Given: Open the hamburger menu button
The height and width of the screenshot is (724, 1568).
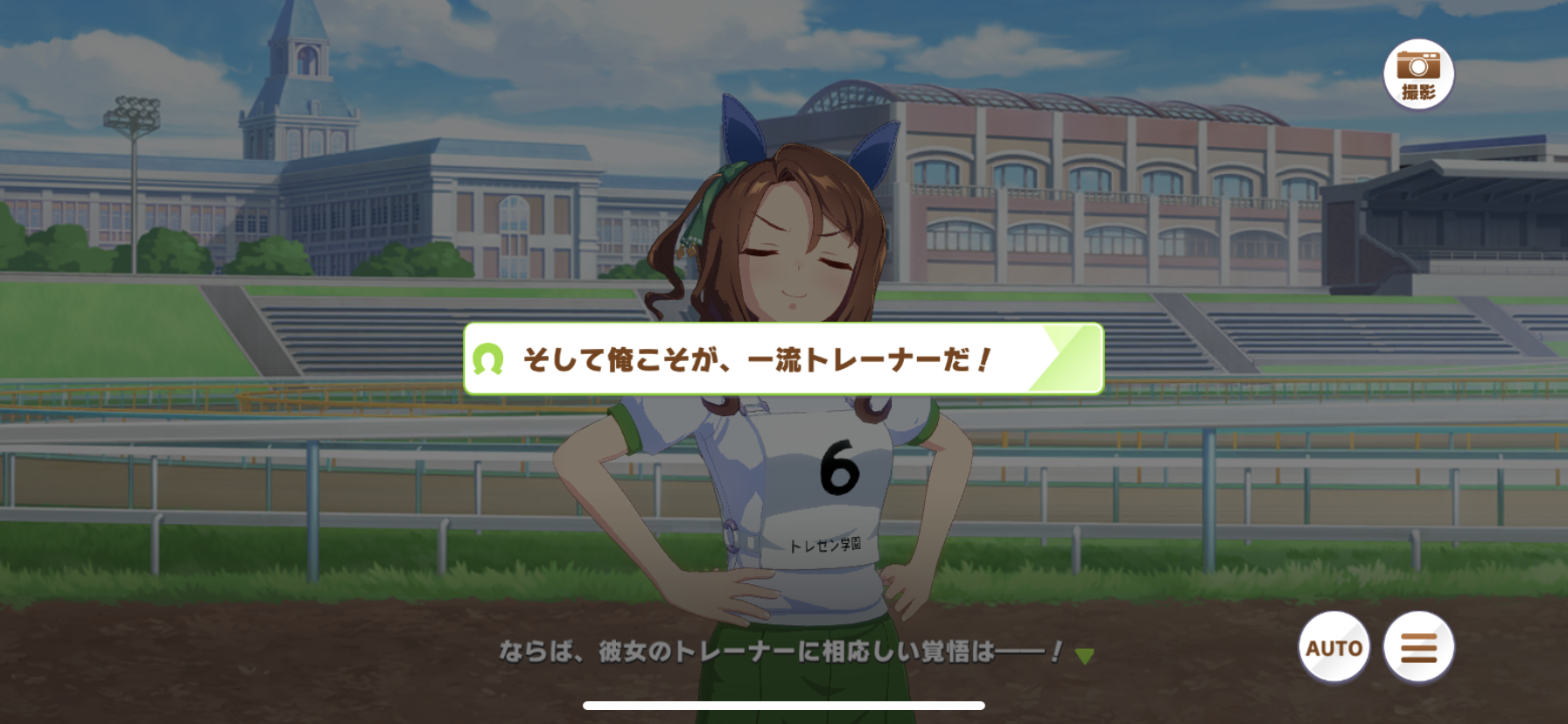Looking at the screenshot, I should pyautogui.click(x=1418, y=648).
